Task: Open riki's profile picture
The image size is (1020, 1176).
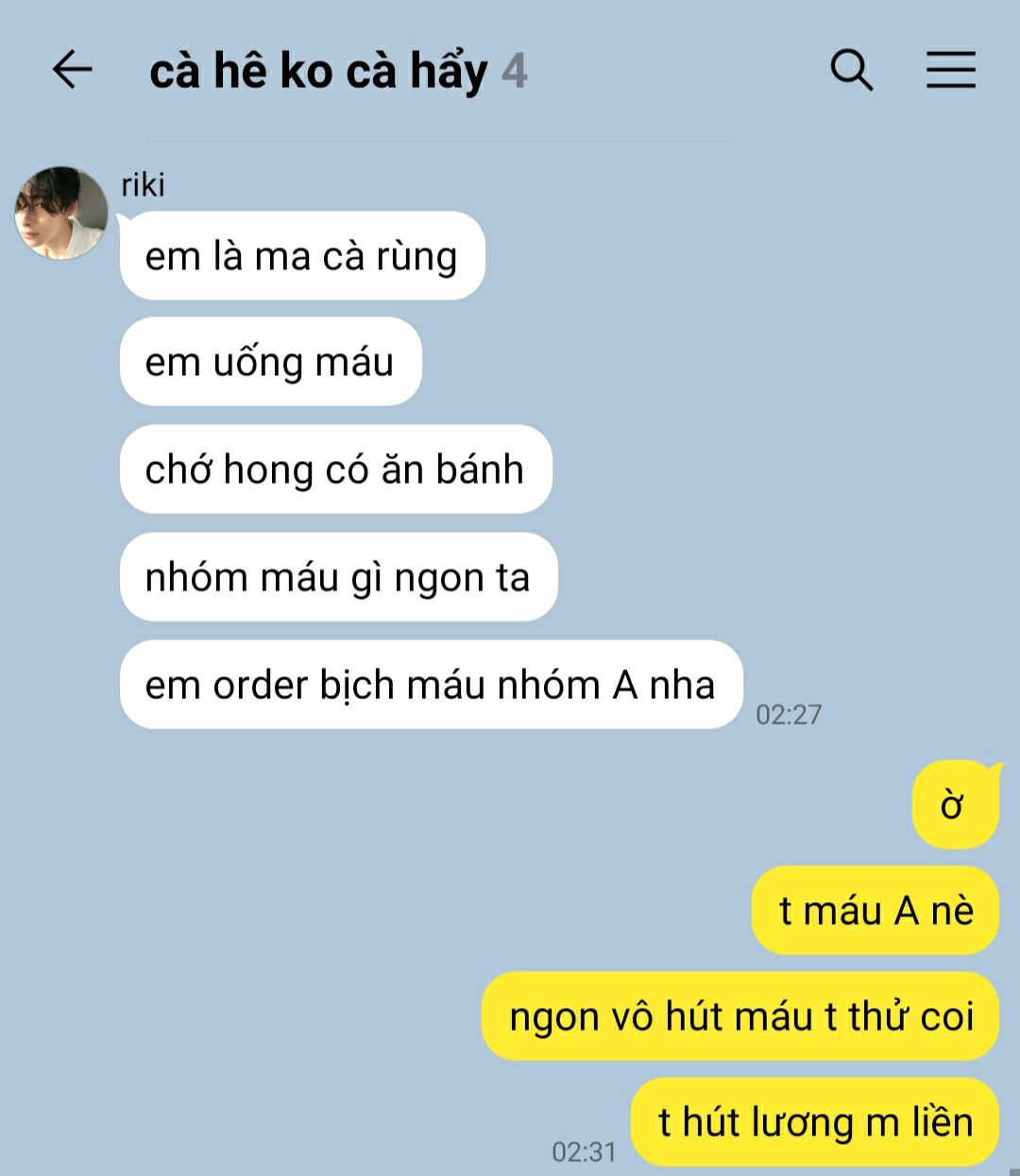Action: (x=60, y=213)
